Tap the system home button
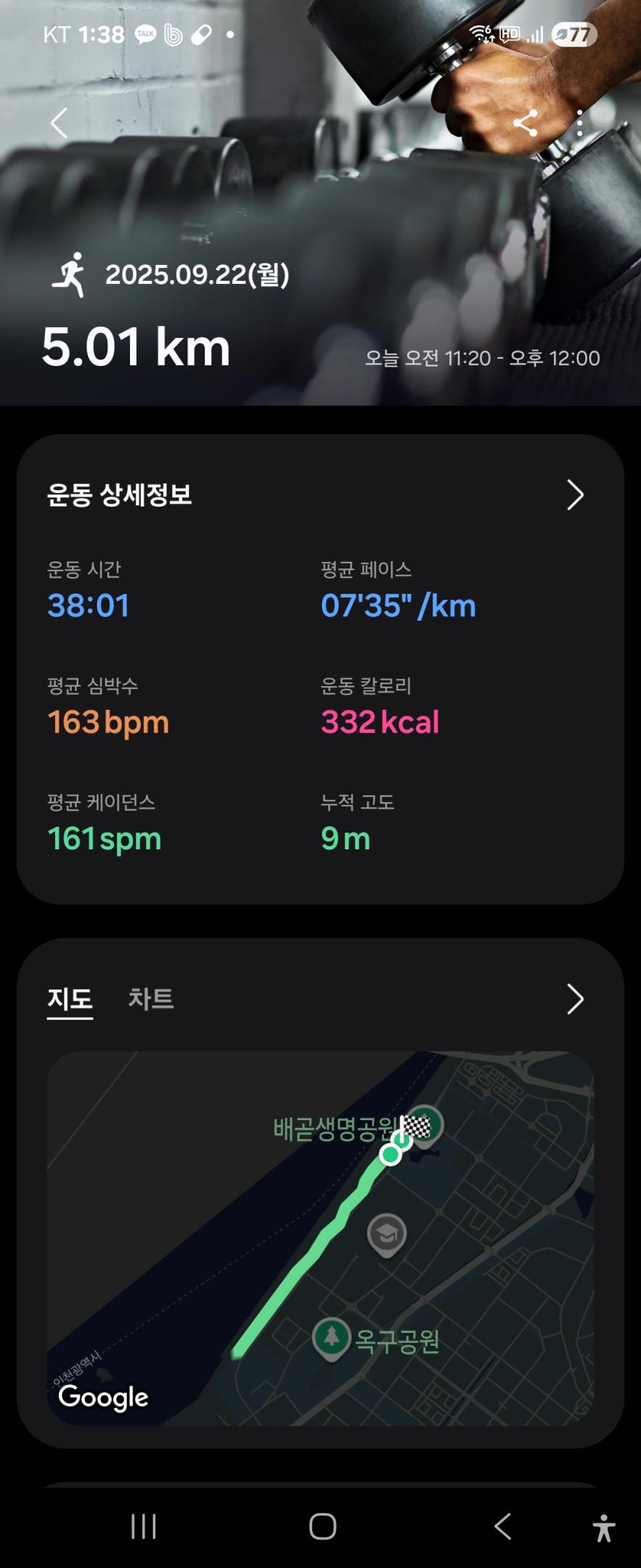The image size is (641, 1568). (x=322, y=1526)
